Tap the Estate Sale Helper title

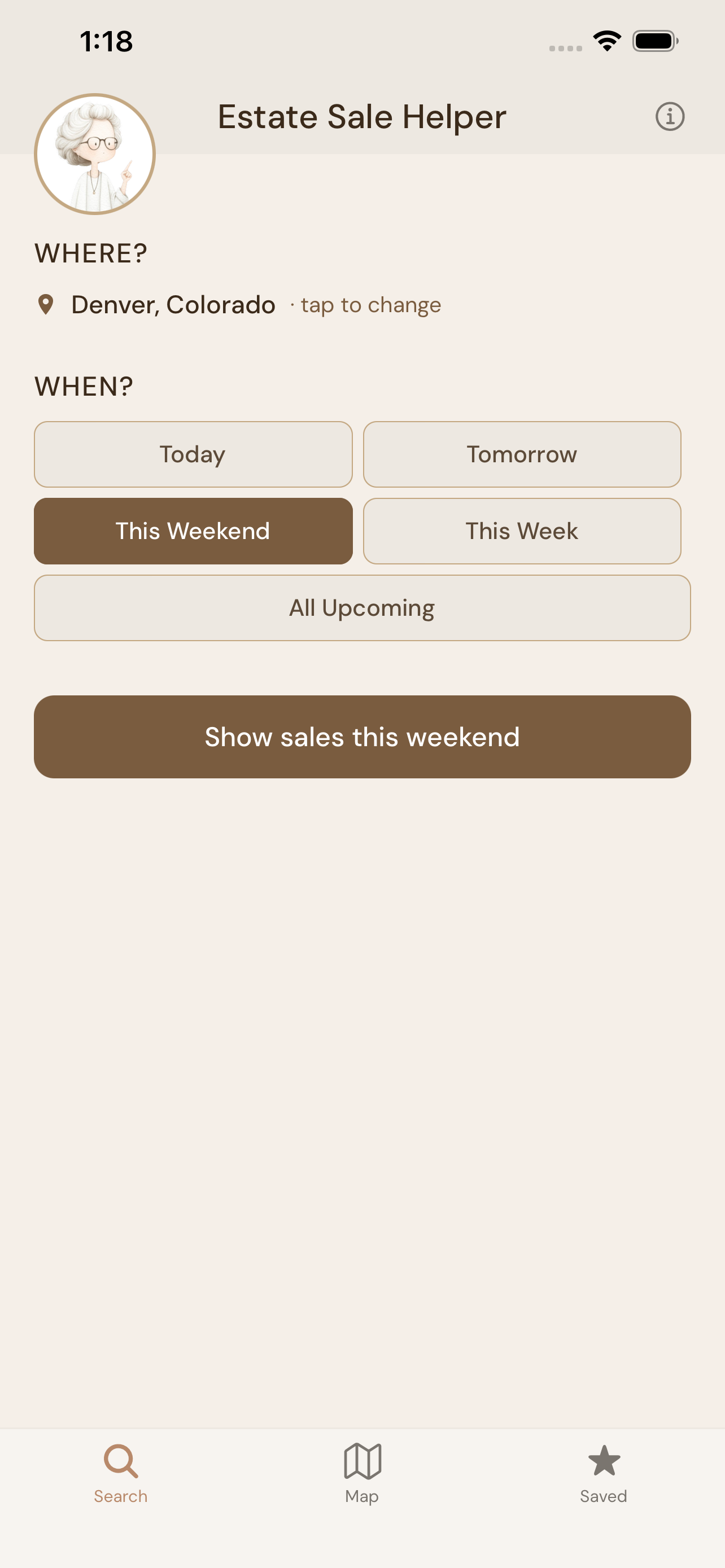pyautogui.click(x=362, y=116)
